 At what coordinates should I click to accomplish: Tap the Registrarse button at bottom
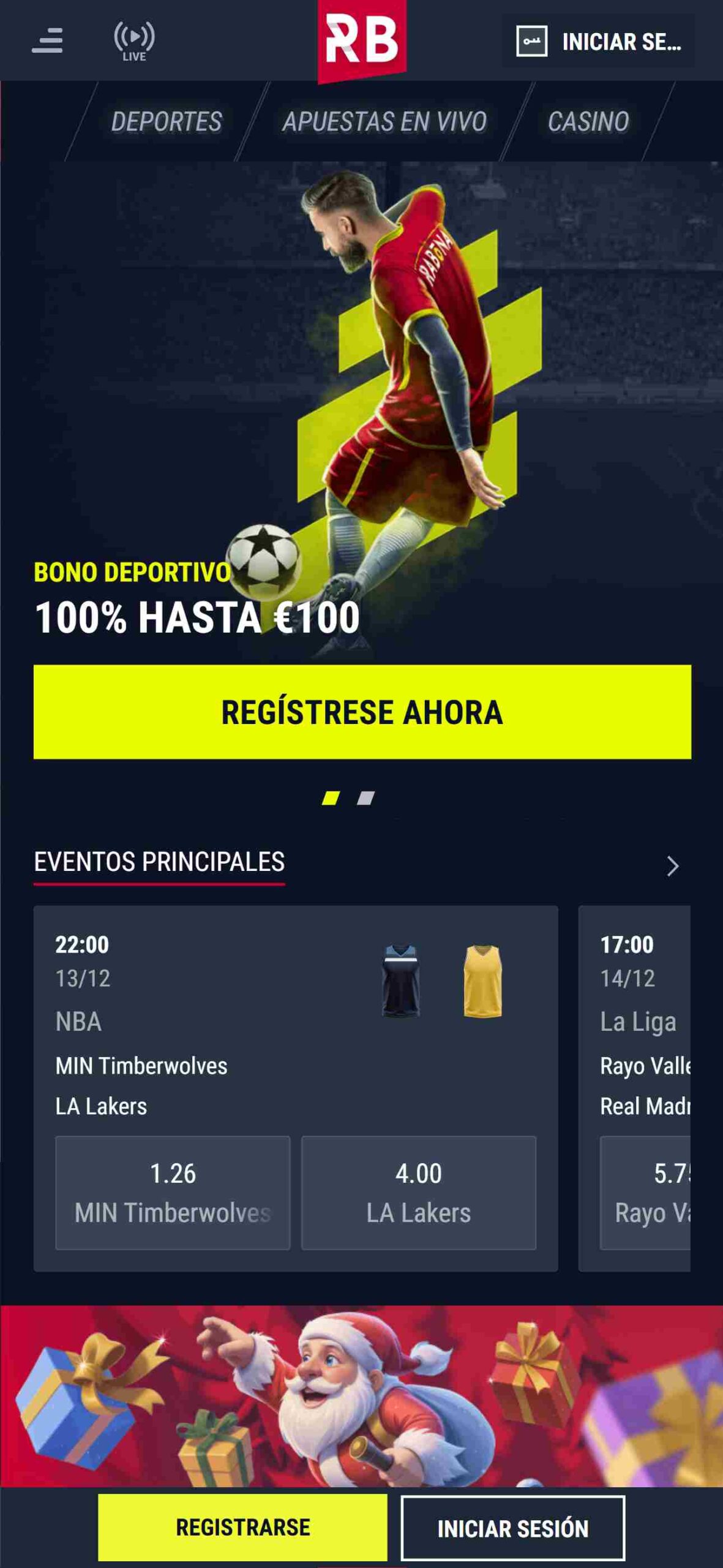[242, 1527]
